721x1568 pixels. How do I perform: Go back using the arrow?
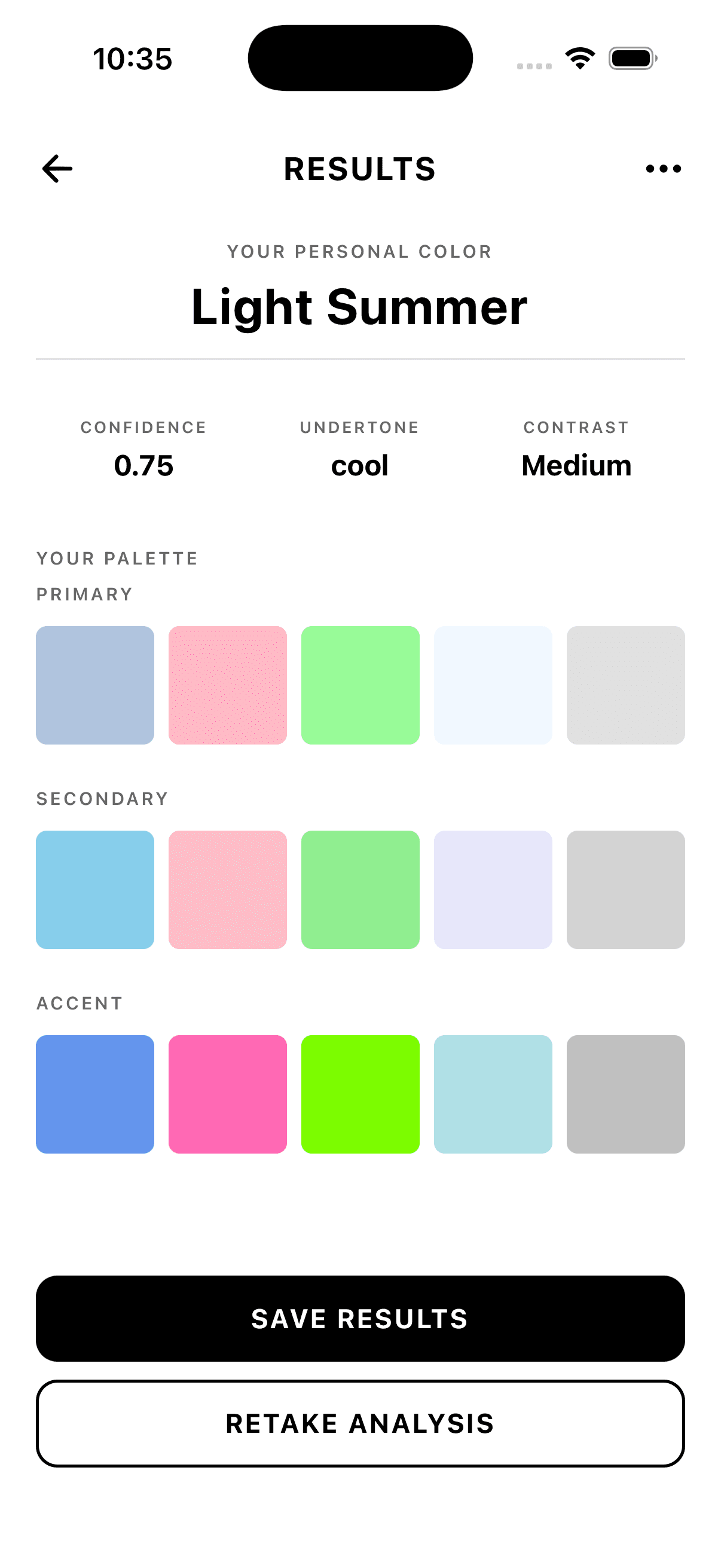pyautogui.click(x=57, y=169)
